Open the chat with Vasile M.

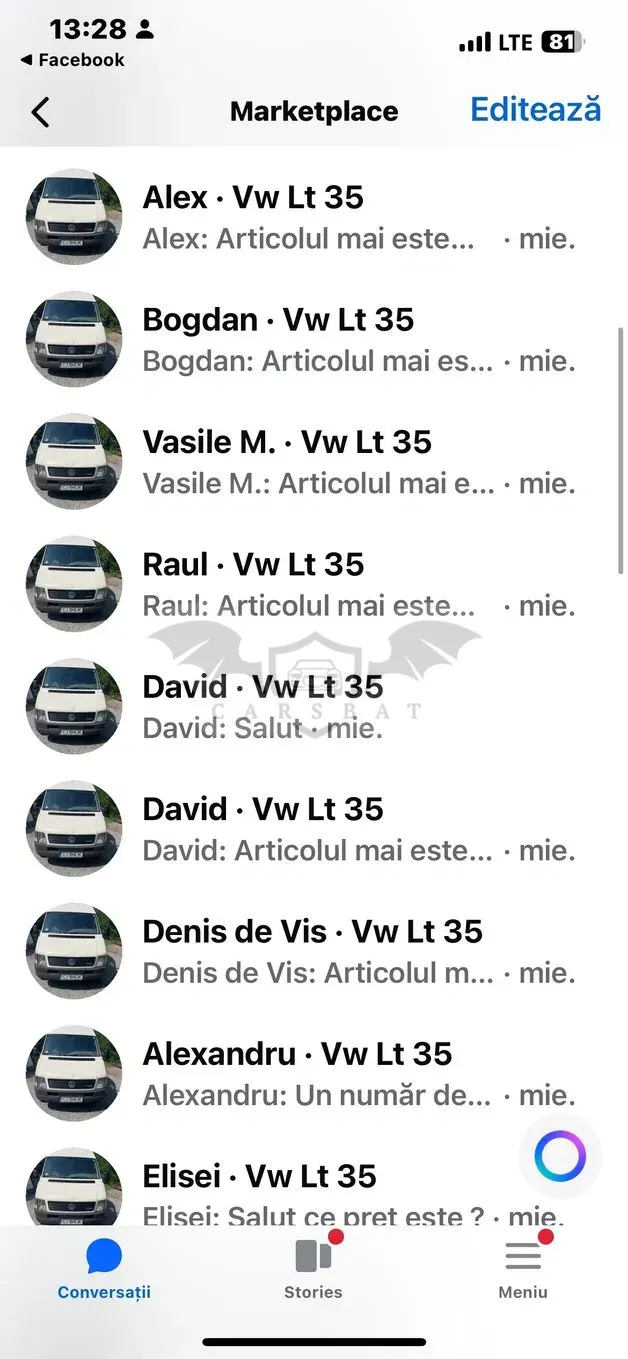point(314,461)
